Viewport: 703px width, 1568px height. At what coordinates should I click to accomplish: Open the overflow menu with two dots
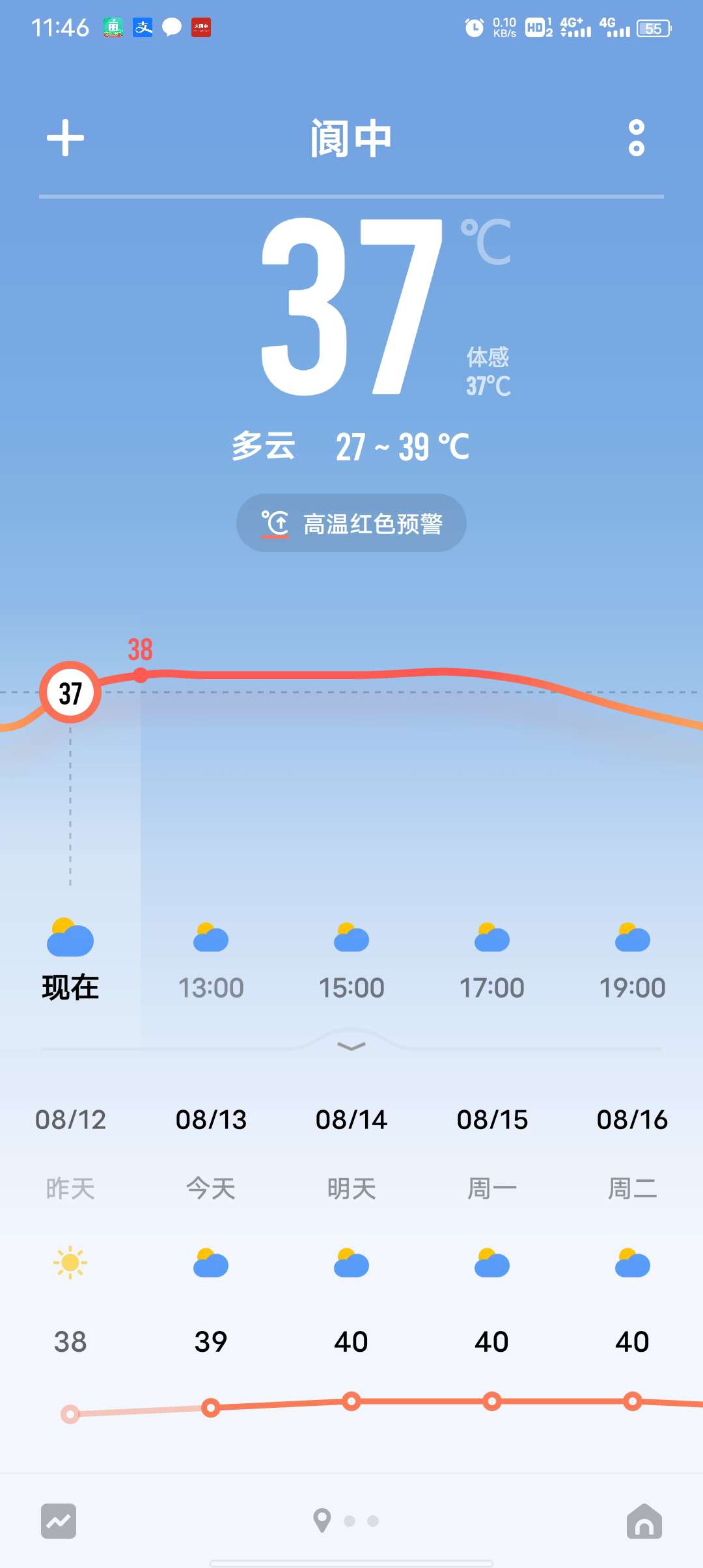coord(636,138)
